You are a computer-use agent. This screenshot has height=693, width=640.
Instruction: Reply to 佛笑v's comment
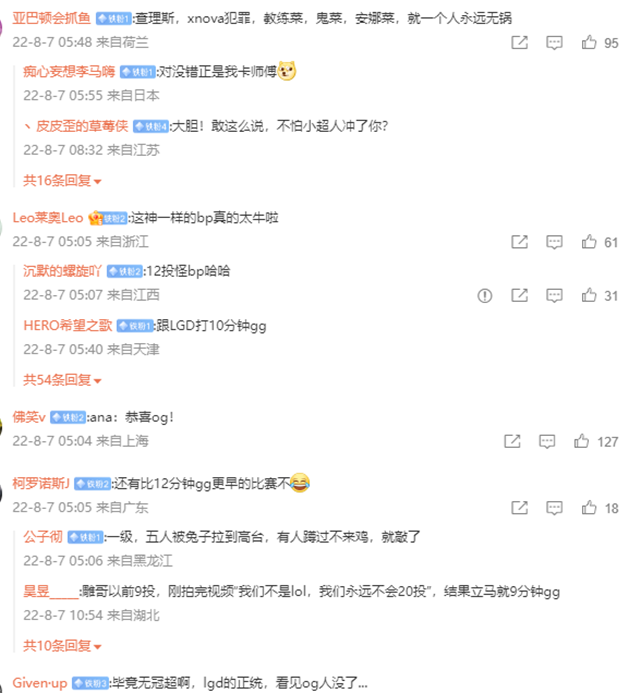click(x=546, y=441)
